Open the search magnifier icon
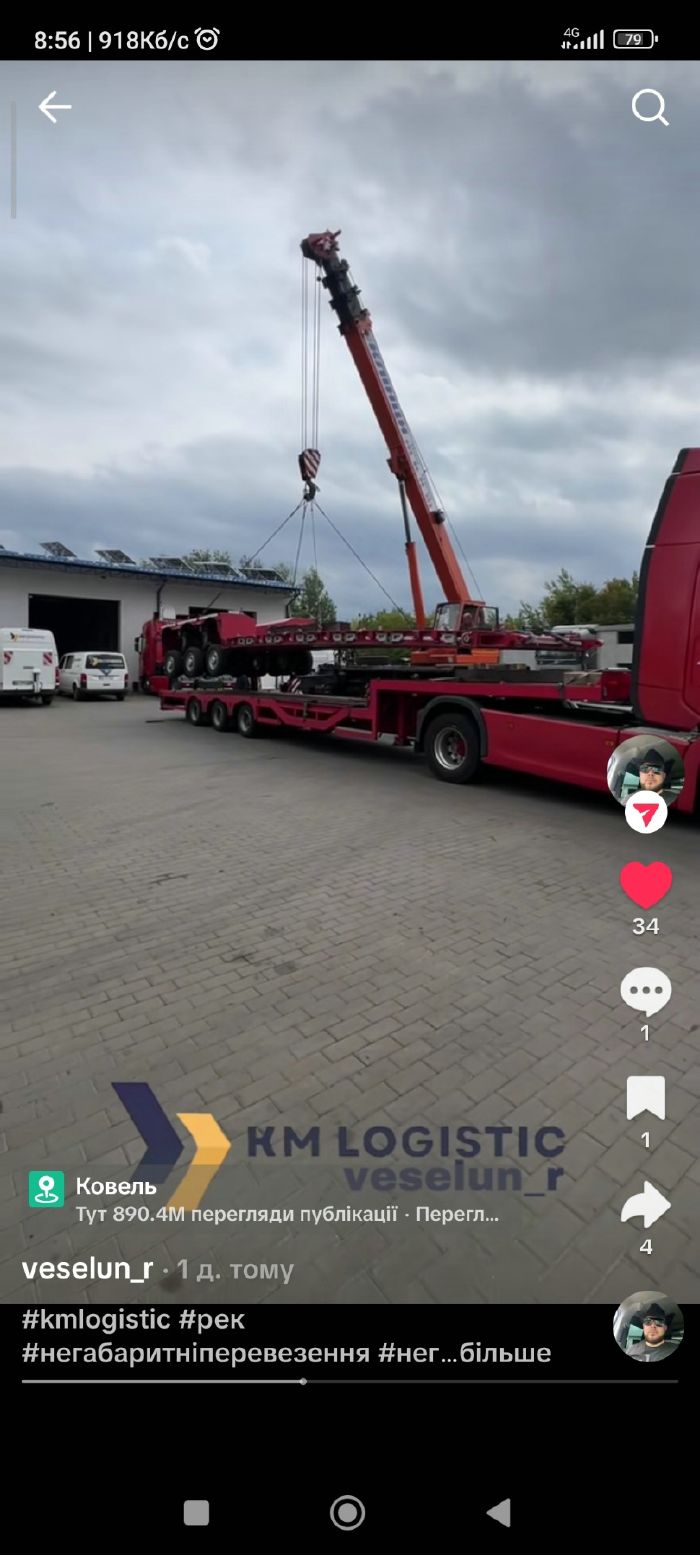 (x=649, y=107)
